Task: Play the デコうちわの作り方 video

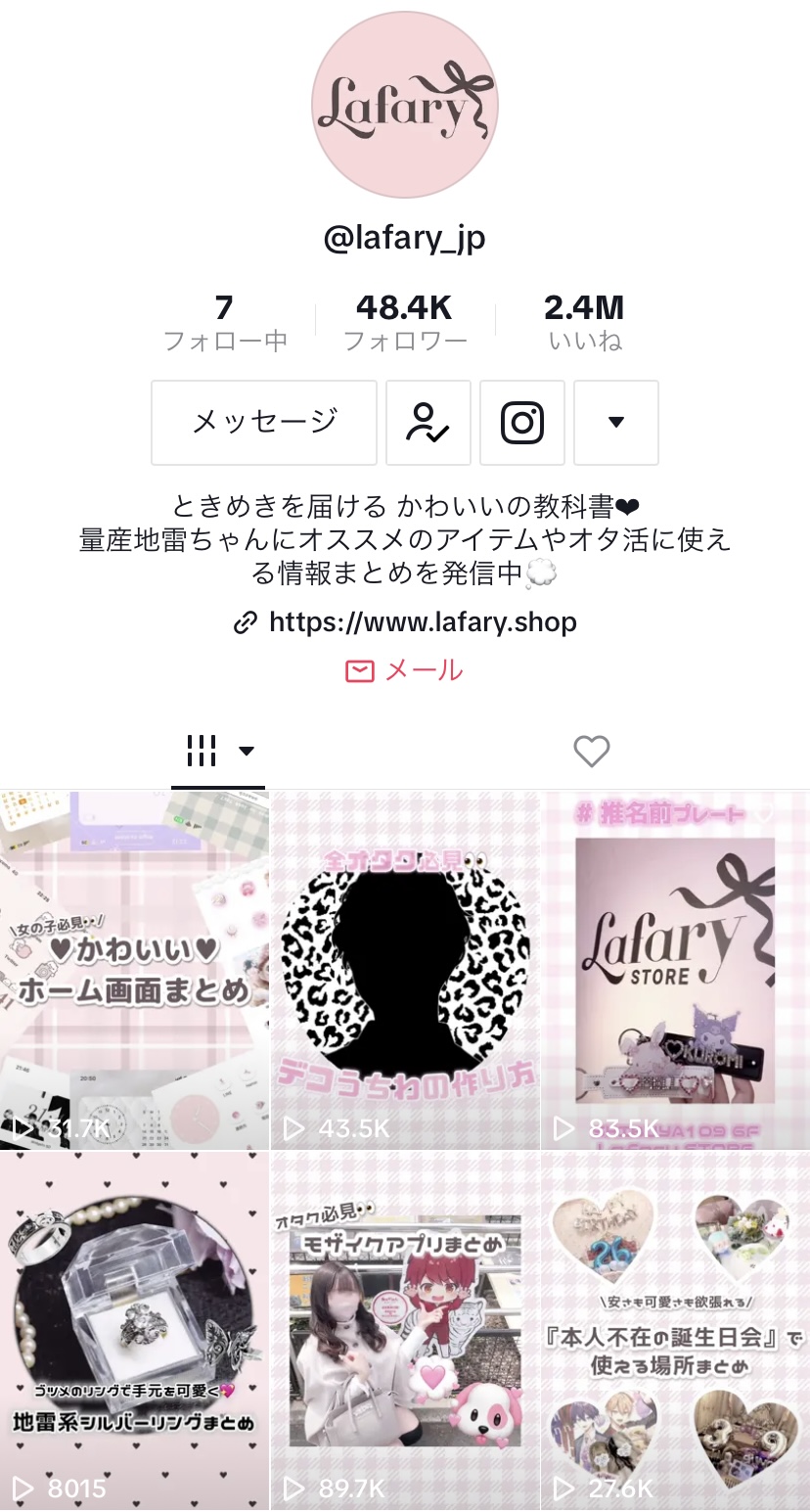Action: pyautogui.click(x=405, y=971)
